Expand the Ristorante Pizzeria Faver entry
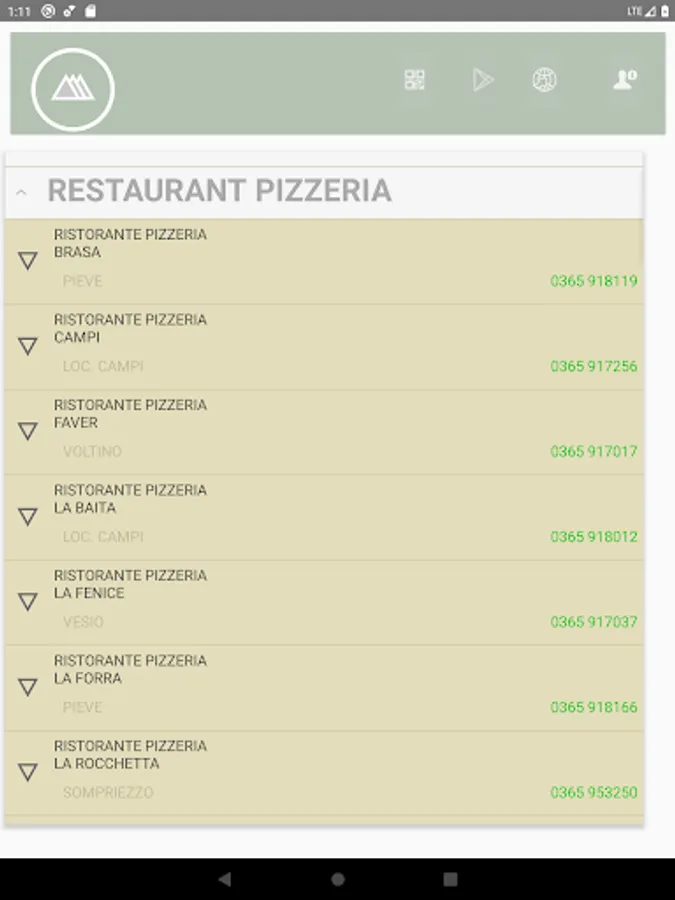Screen dimensions: 675x900 click(x=28, y=431)
